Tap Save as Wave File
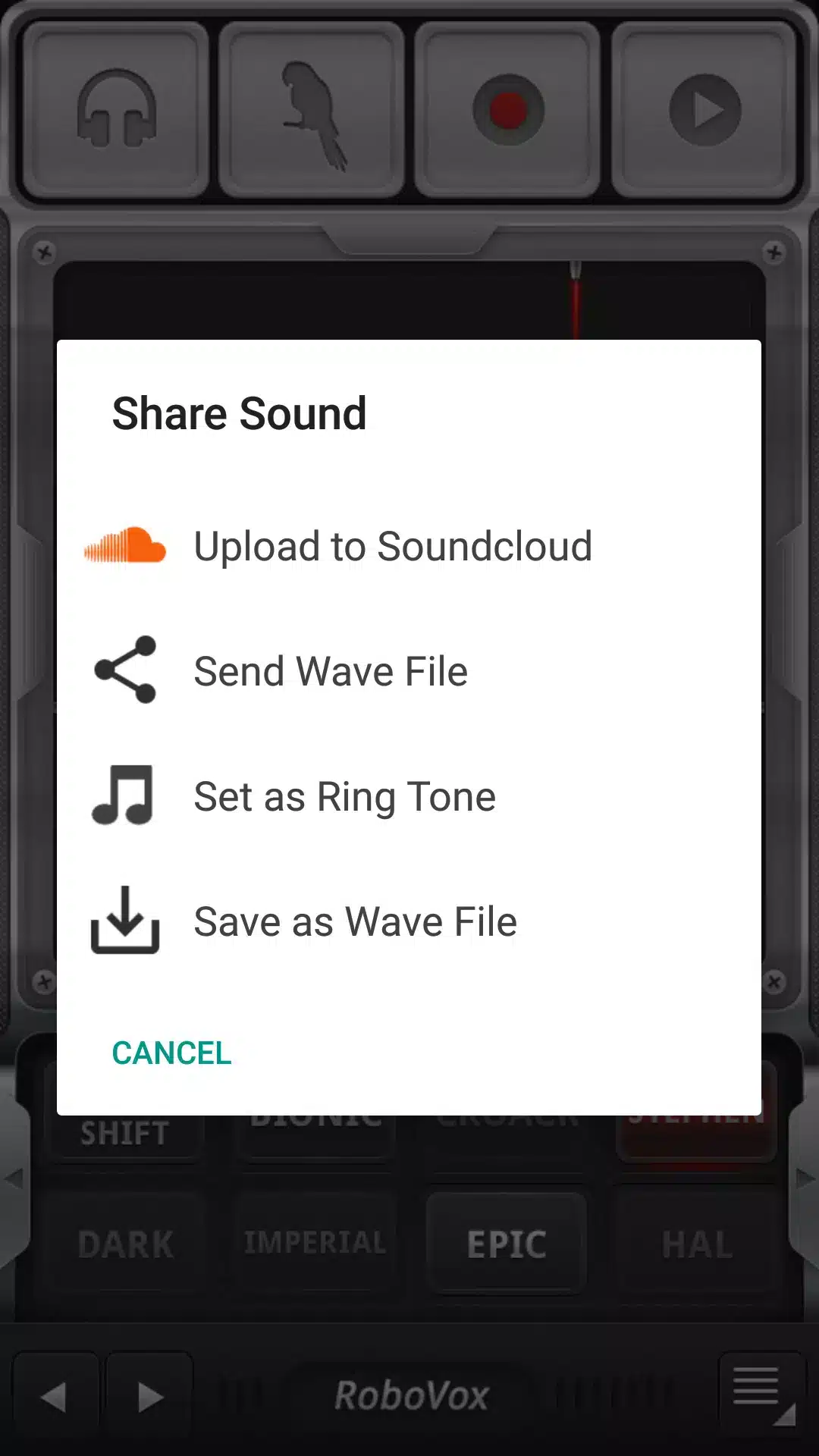819x1456 pixels. click(x=355, y=922)
